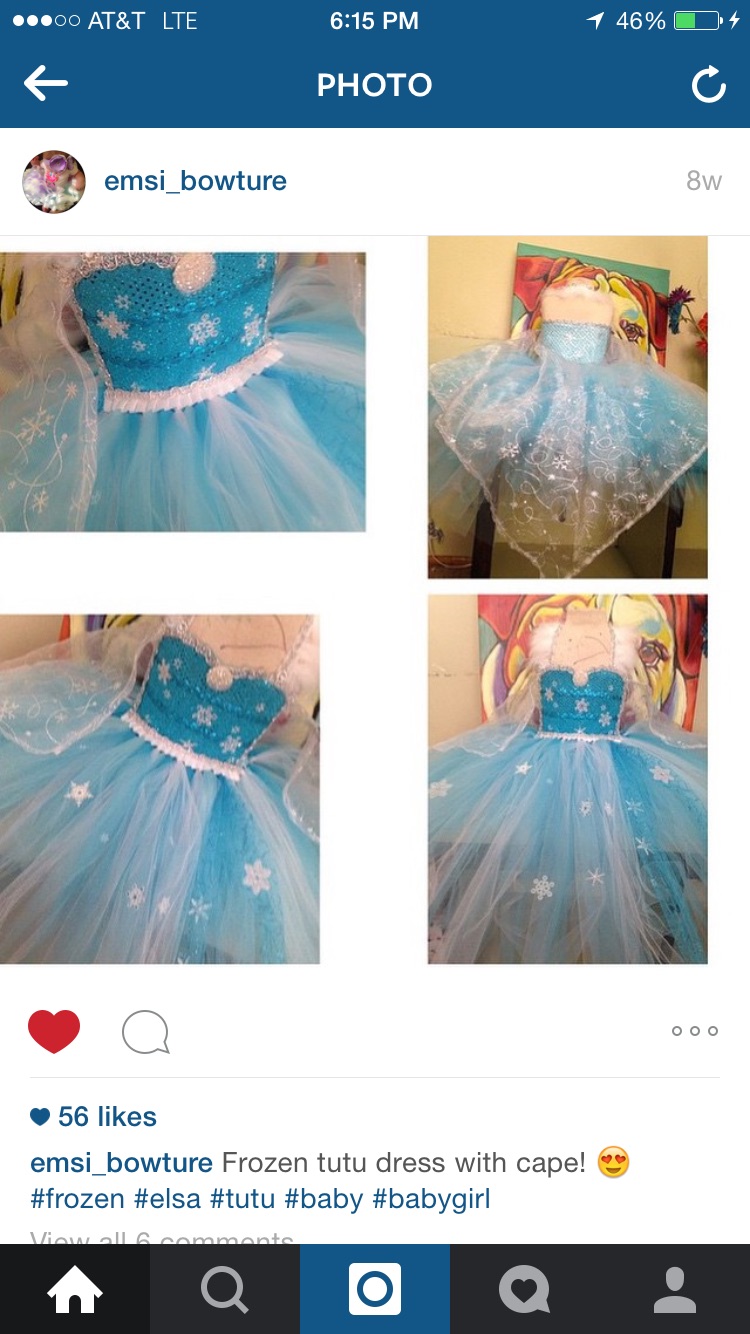Image resolution: width=750 pixels, height=1334 pixels.
Task: Switch to the Search explore tab
Action: [x=225, y=1289]
